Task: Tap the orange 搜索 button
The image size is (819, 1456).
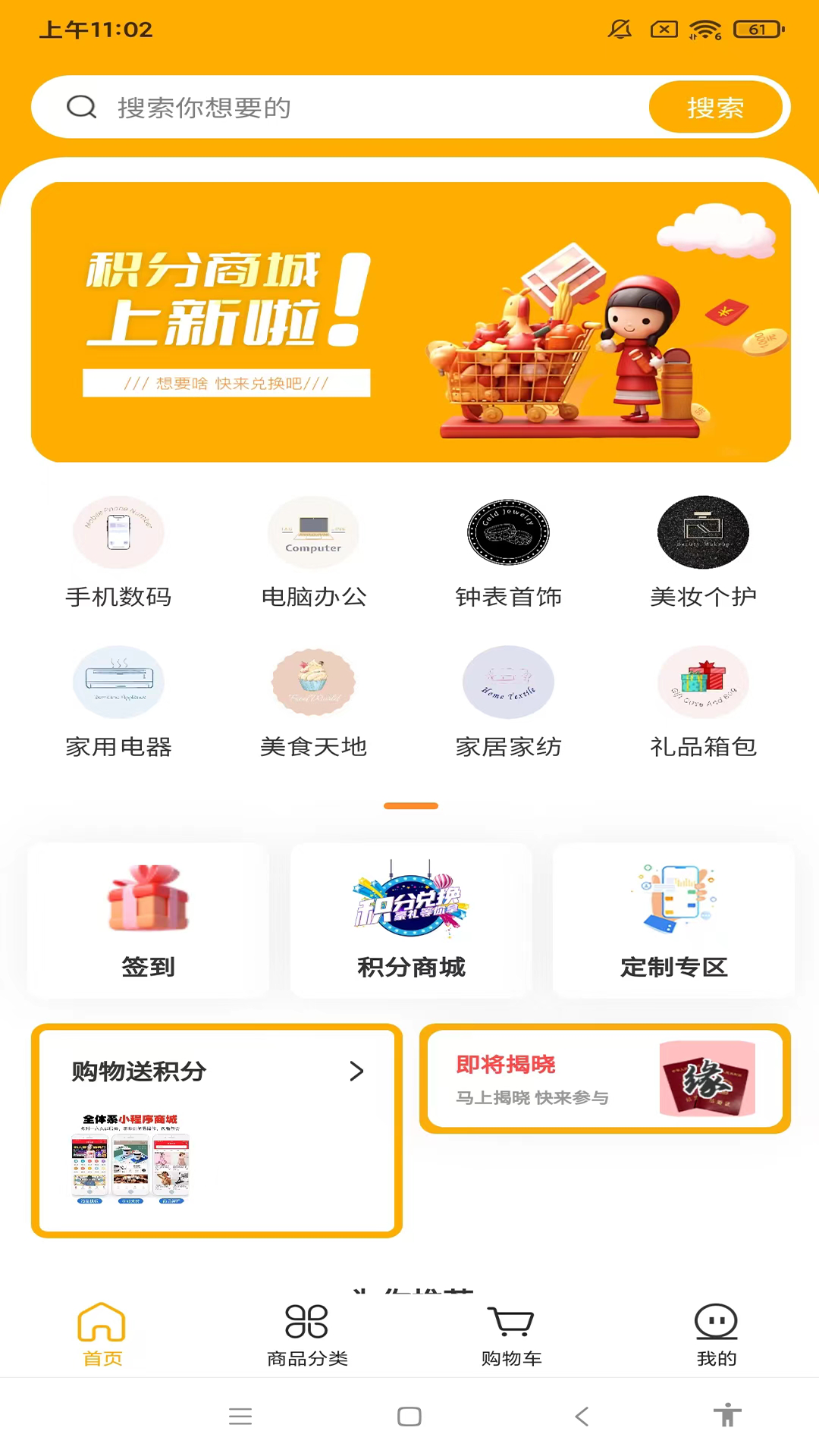Action: [x=715, y=107]
